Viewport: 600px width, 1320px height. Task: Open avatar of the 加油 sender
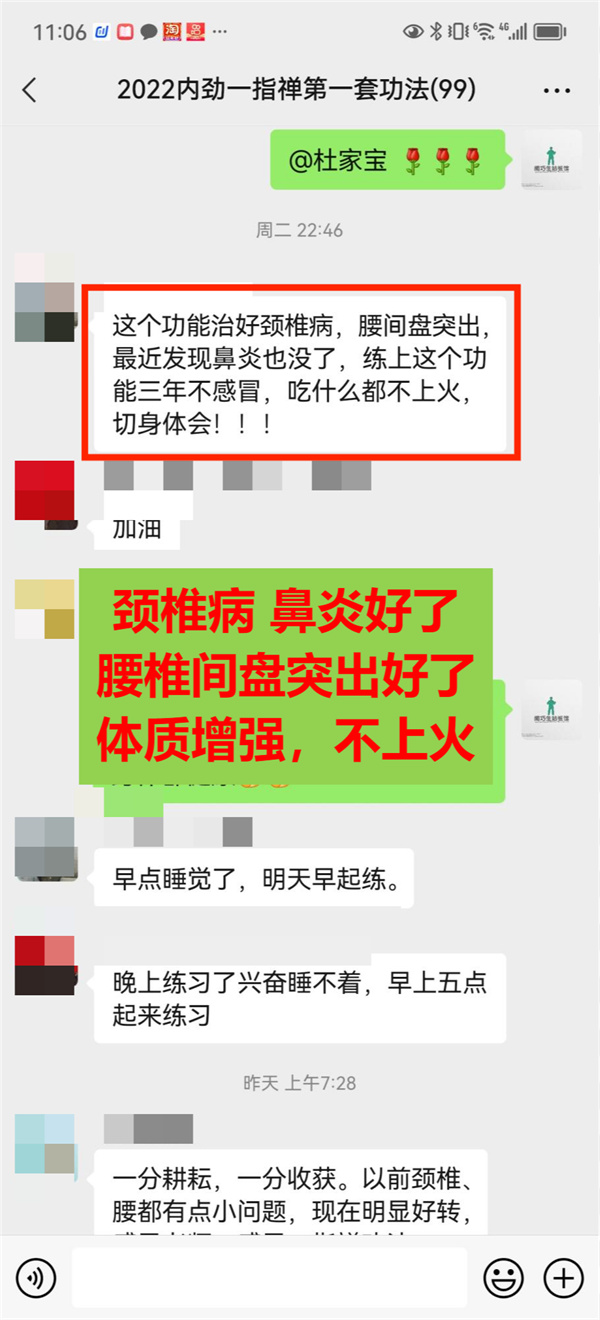[44, 492]
